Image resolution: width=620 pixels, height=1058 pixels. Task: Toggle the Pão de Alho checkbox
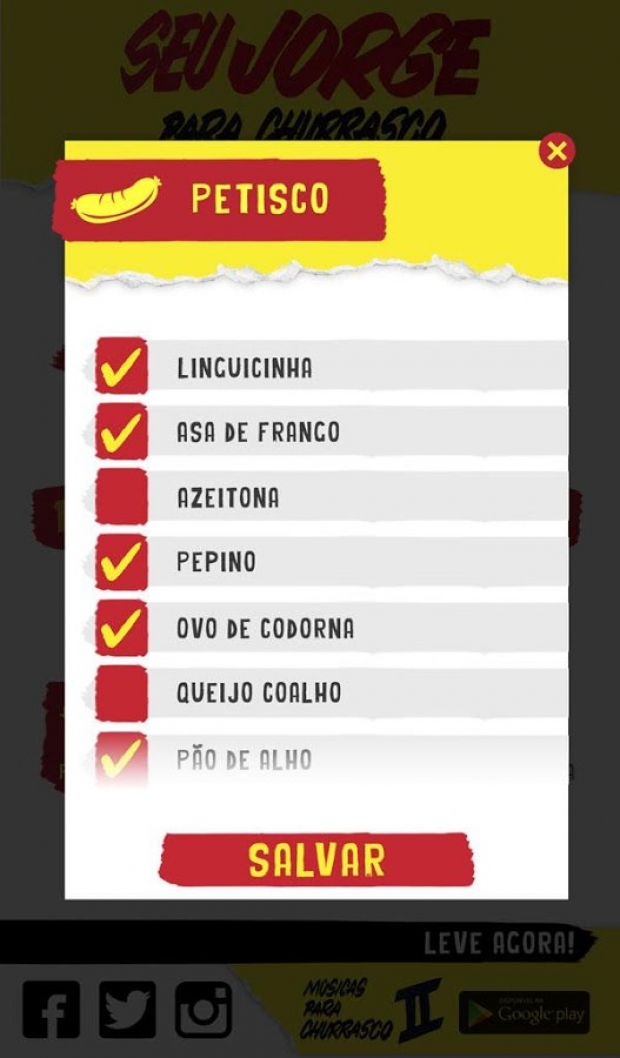121,759
